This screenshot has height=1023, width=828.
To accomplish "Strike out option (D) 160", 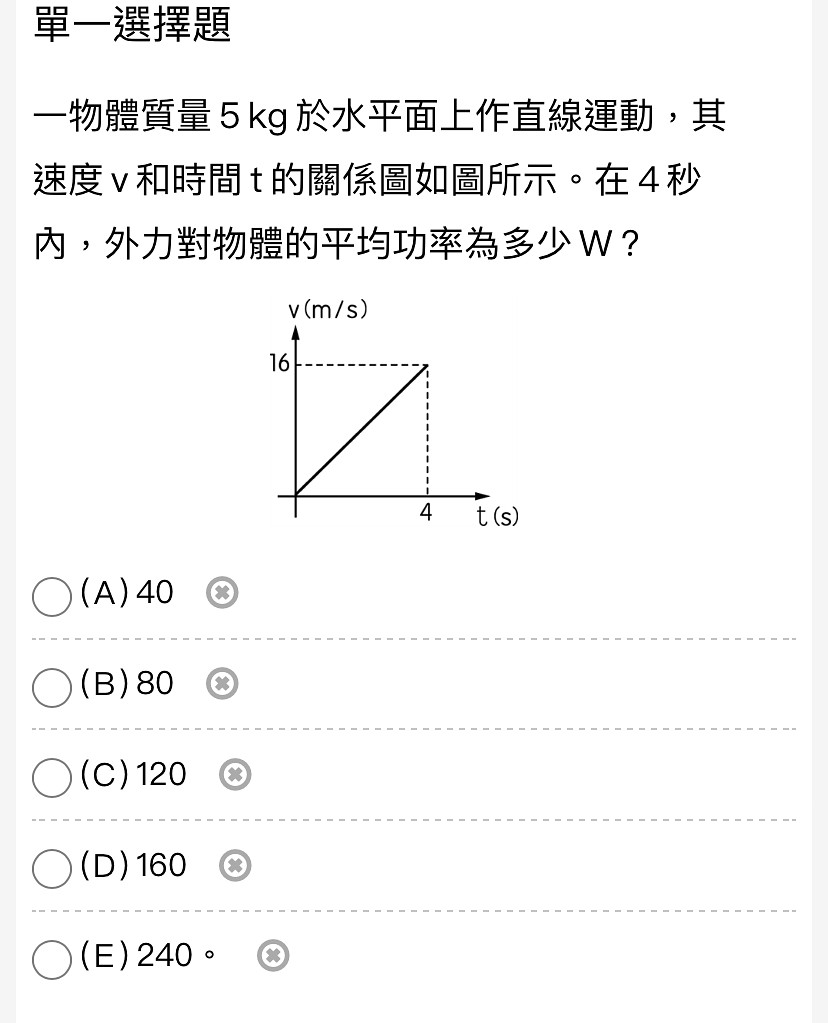I will click(235, 866).
